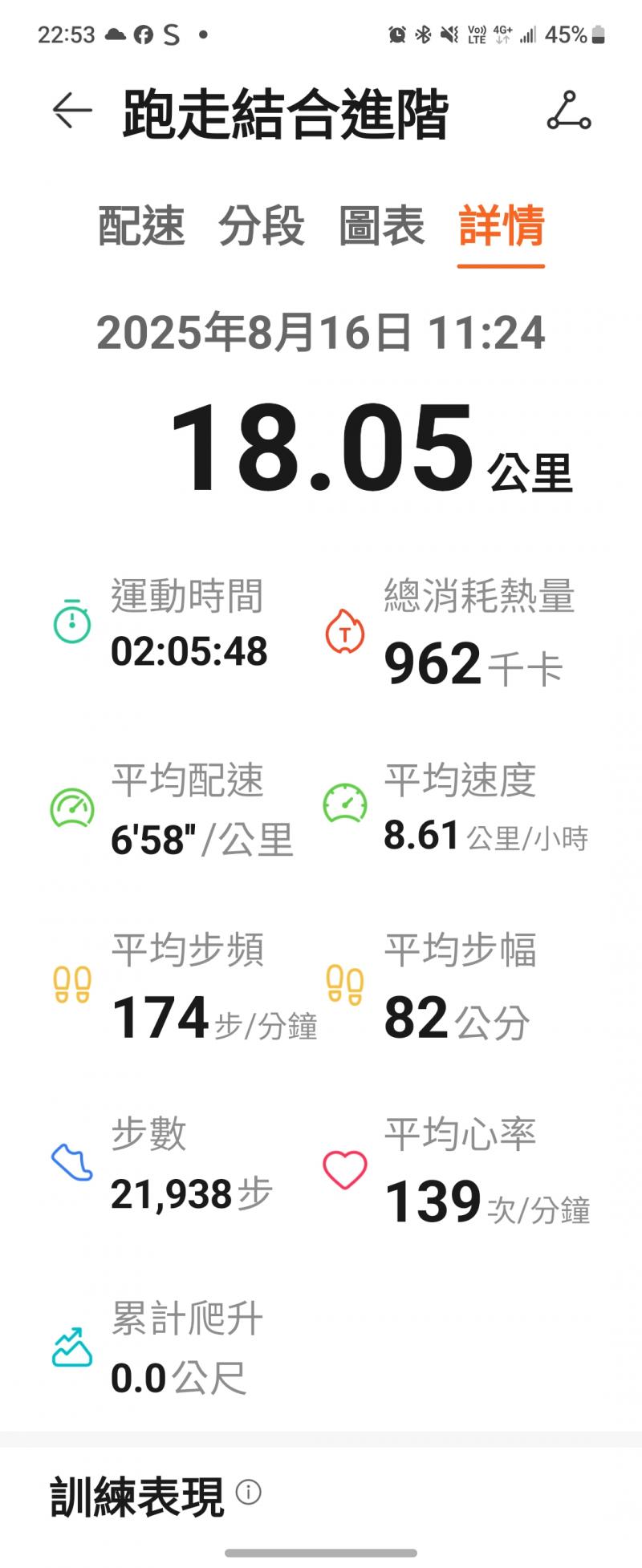Open the 圖表 tab
642x1568 pixels.
[x=382, y=225]
